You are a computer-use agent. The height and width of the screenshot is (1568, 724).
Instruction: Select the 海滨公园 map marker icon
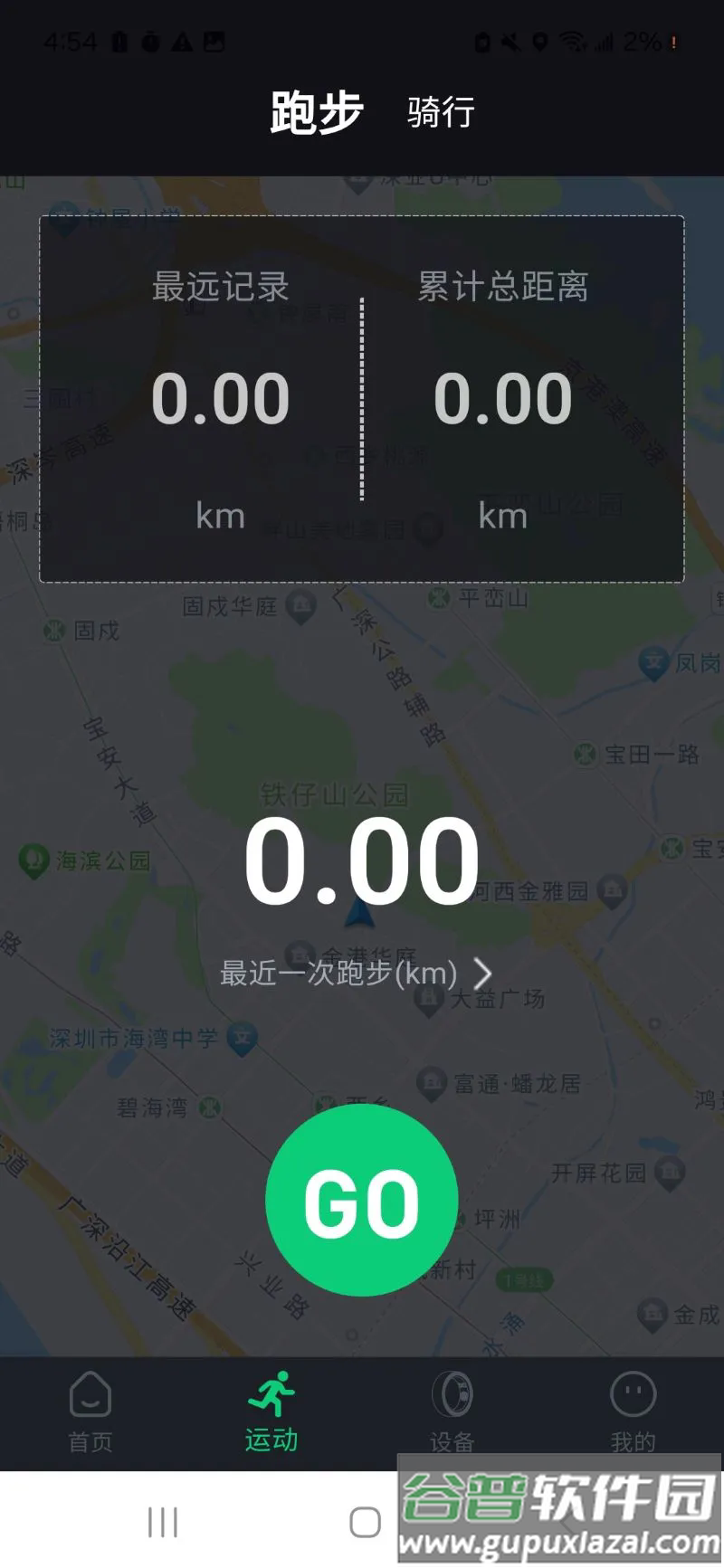point(34,857)
